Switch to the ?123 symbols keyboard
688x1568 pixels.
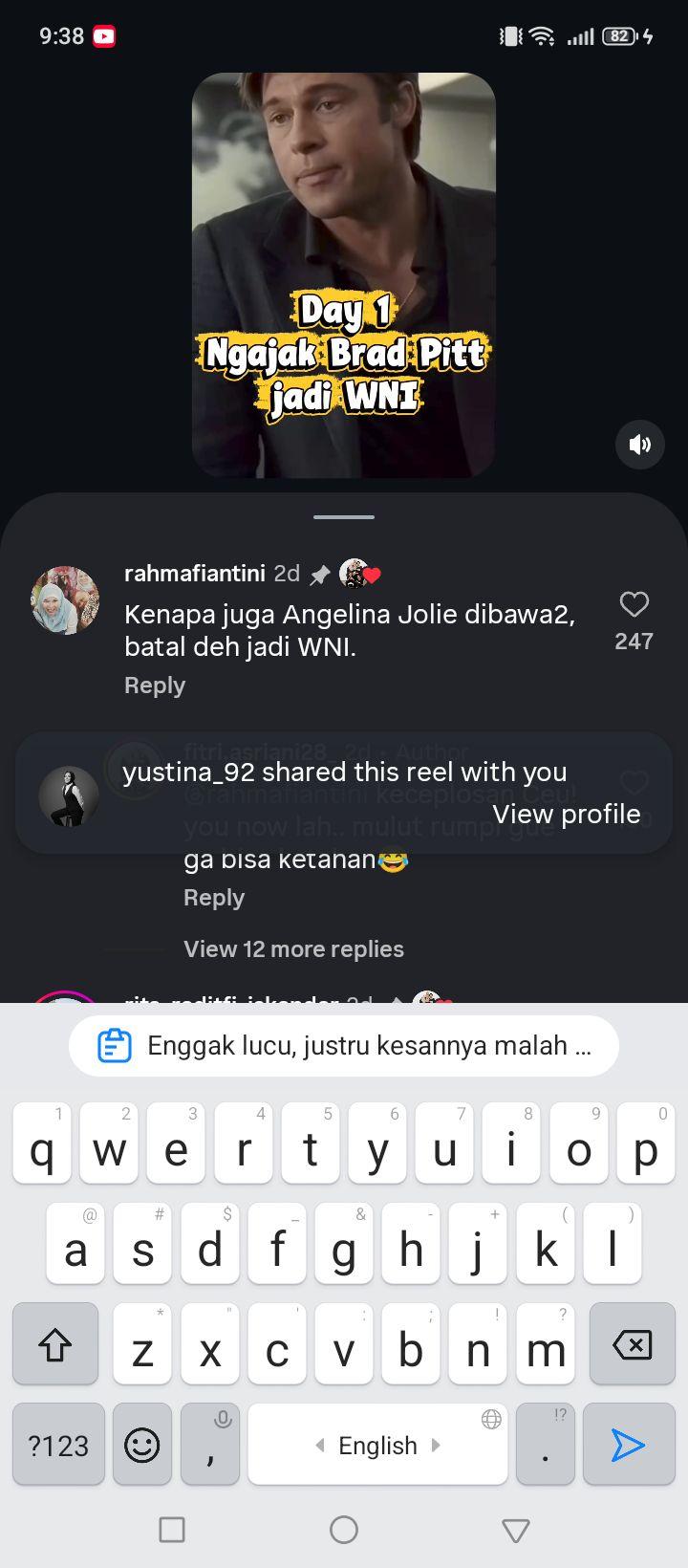click(x=58, y=1445)
